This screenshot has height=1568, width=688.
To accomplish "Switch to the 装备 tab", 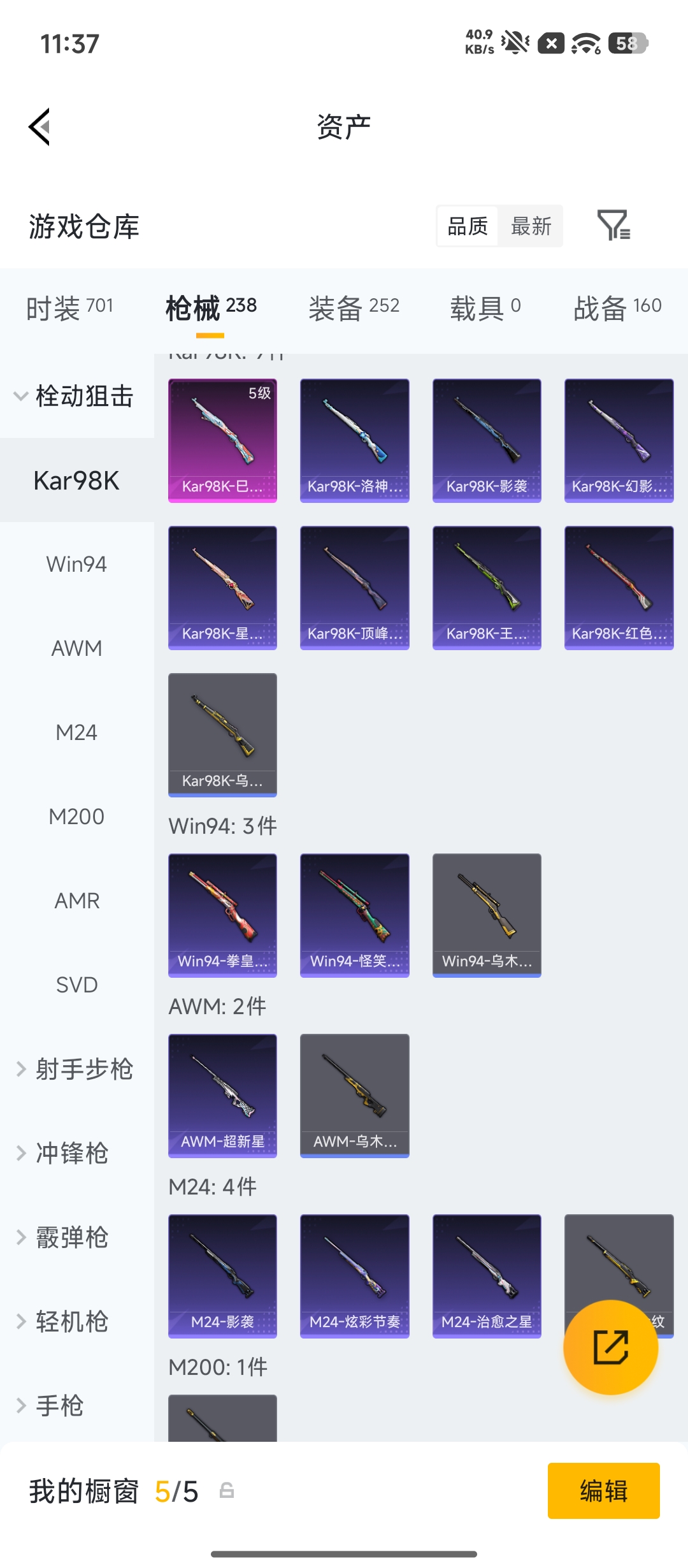I will click(354, 309).
